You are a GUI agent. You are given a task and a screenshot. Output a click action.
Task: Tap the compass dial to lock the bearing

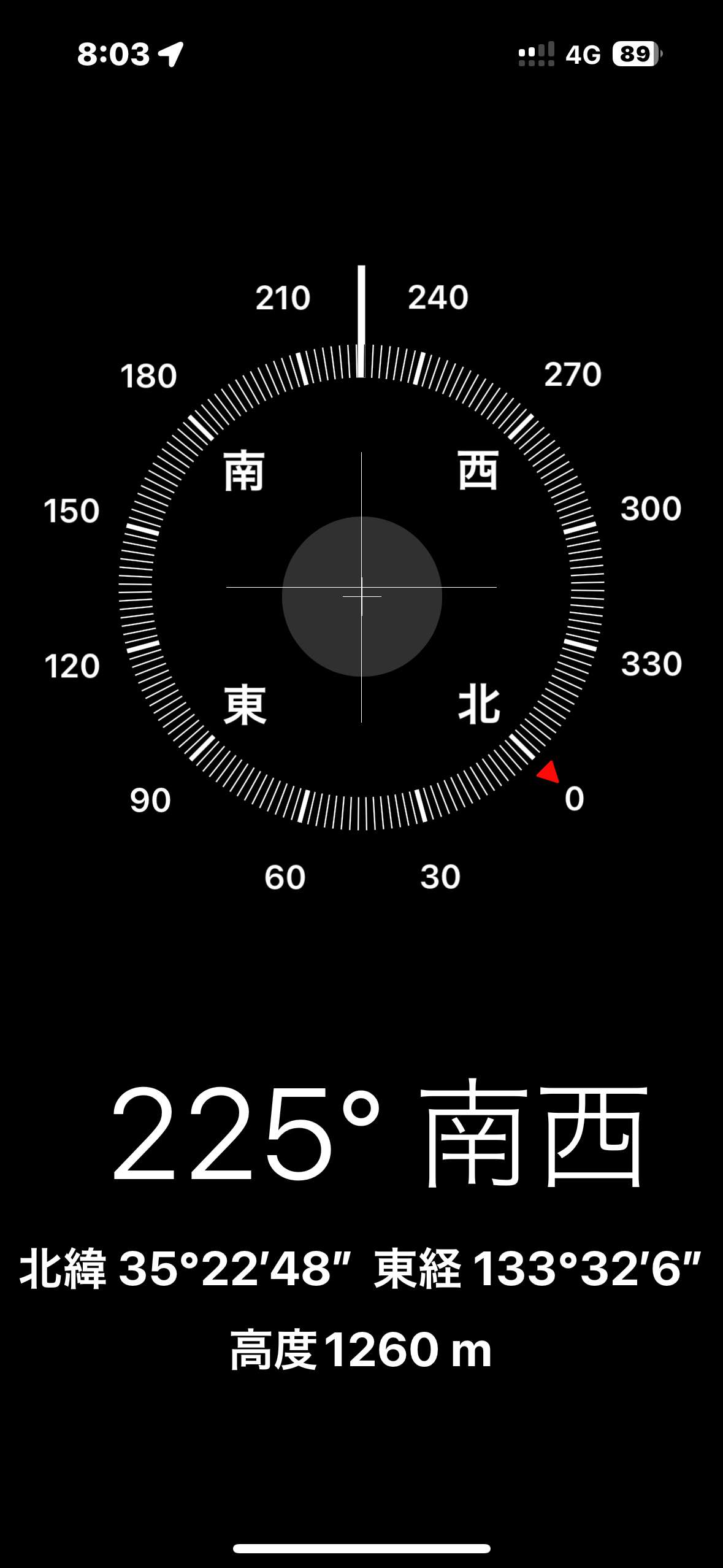point(361,587)
